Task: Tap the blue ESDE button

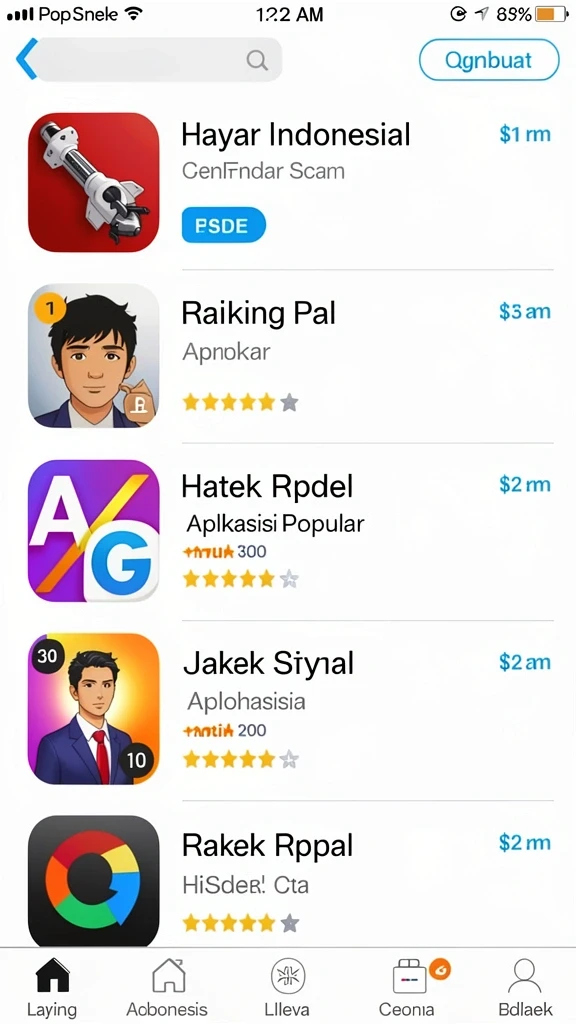Action: coord(223,225)
